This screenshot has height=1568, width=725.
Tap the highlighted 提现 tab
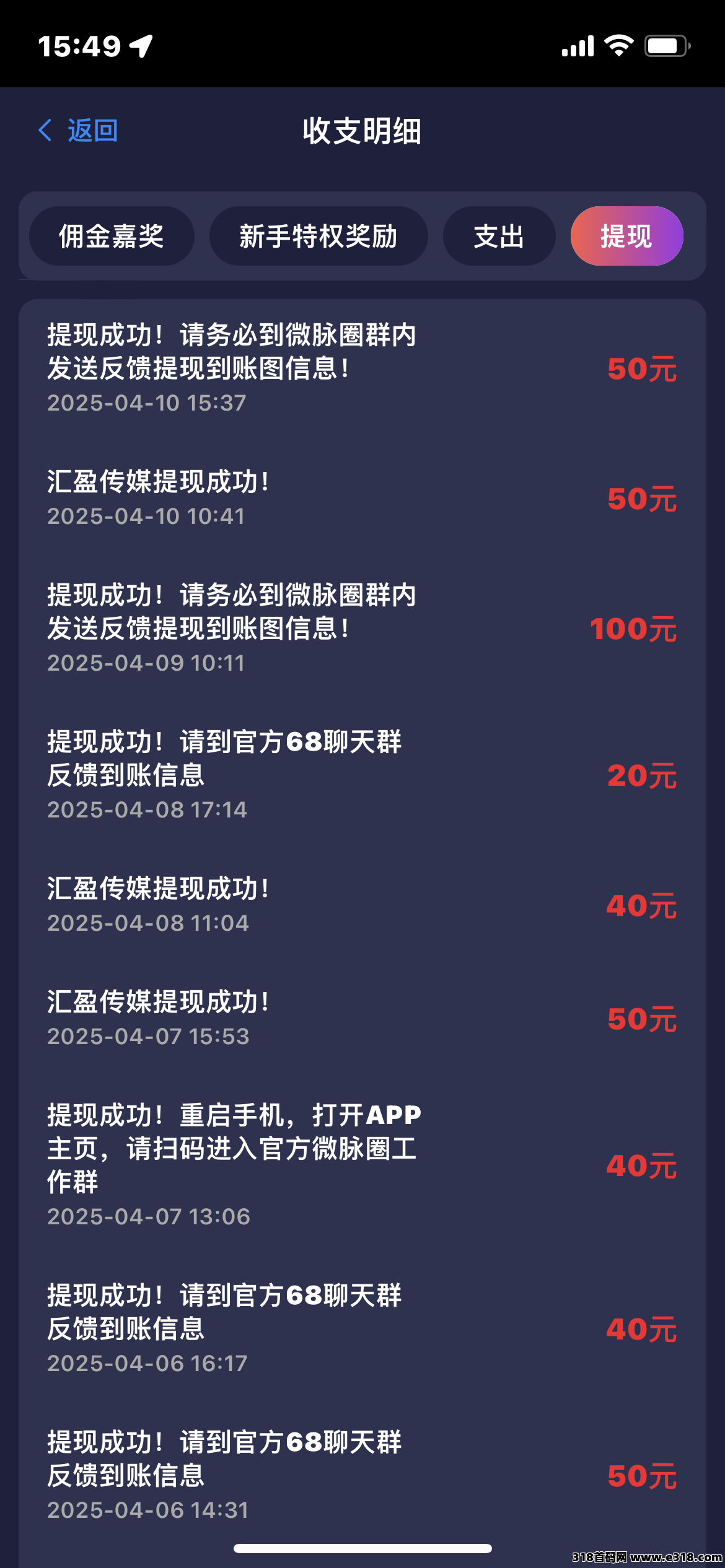click(626, 236)
